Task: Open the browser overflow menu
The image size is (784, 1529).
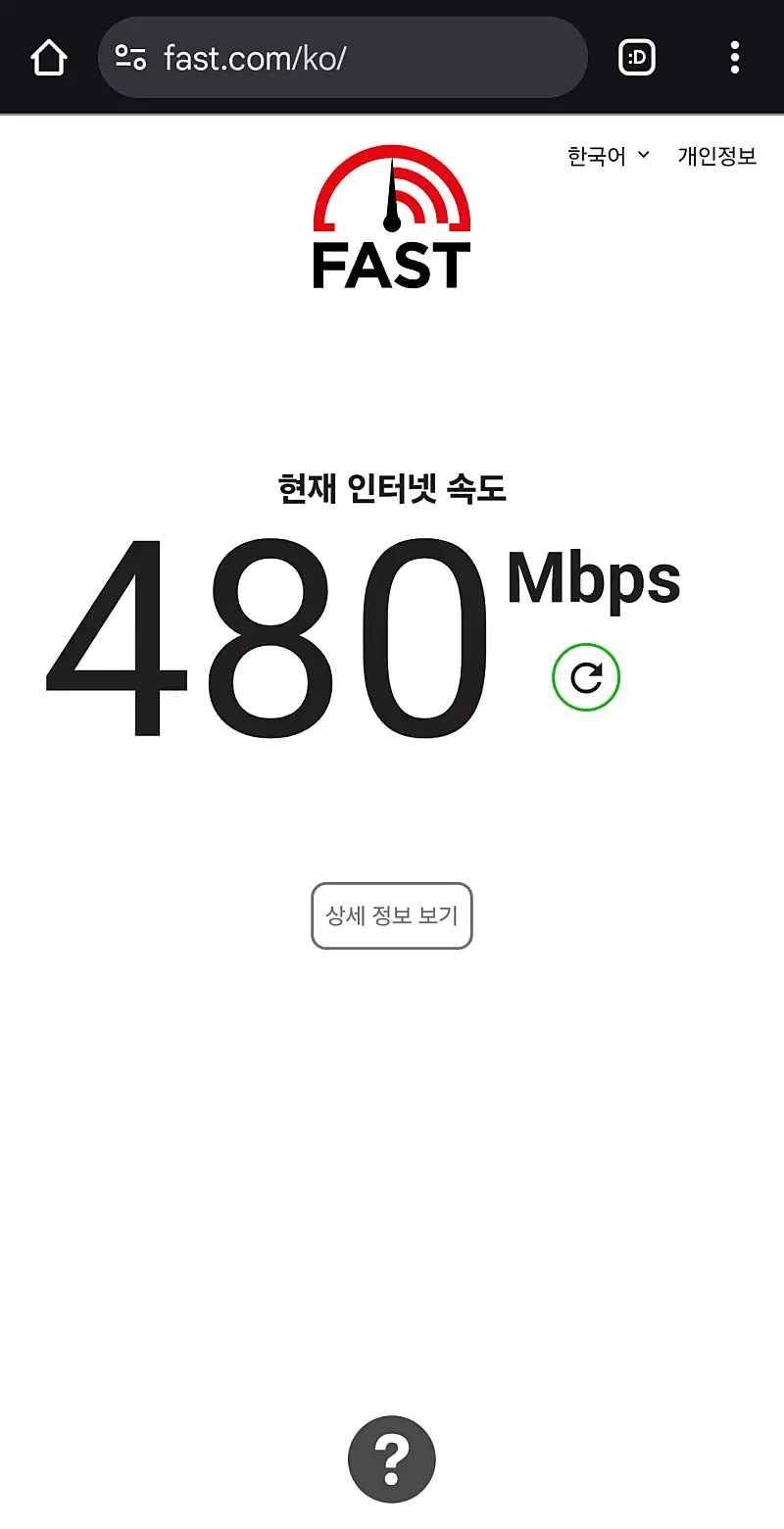Action: pos(735,58)
